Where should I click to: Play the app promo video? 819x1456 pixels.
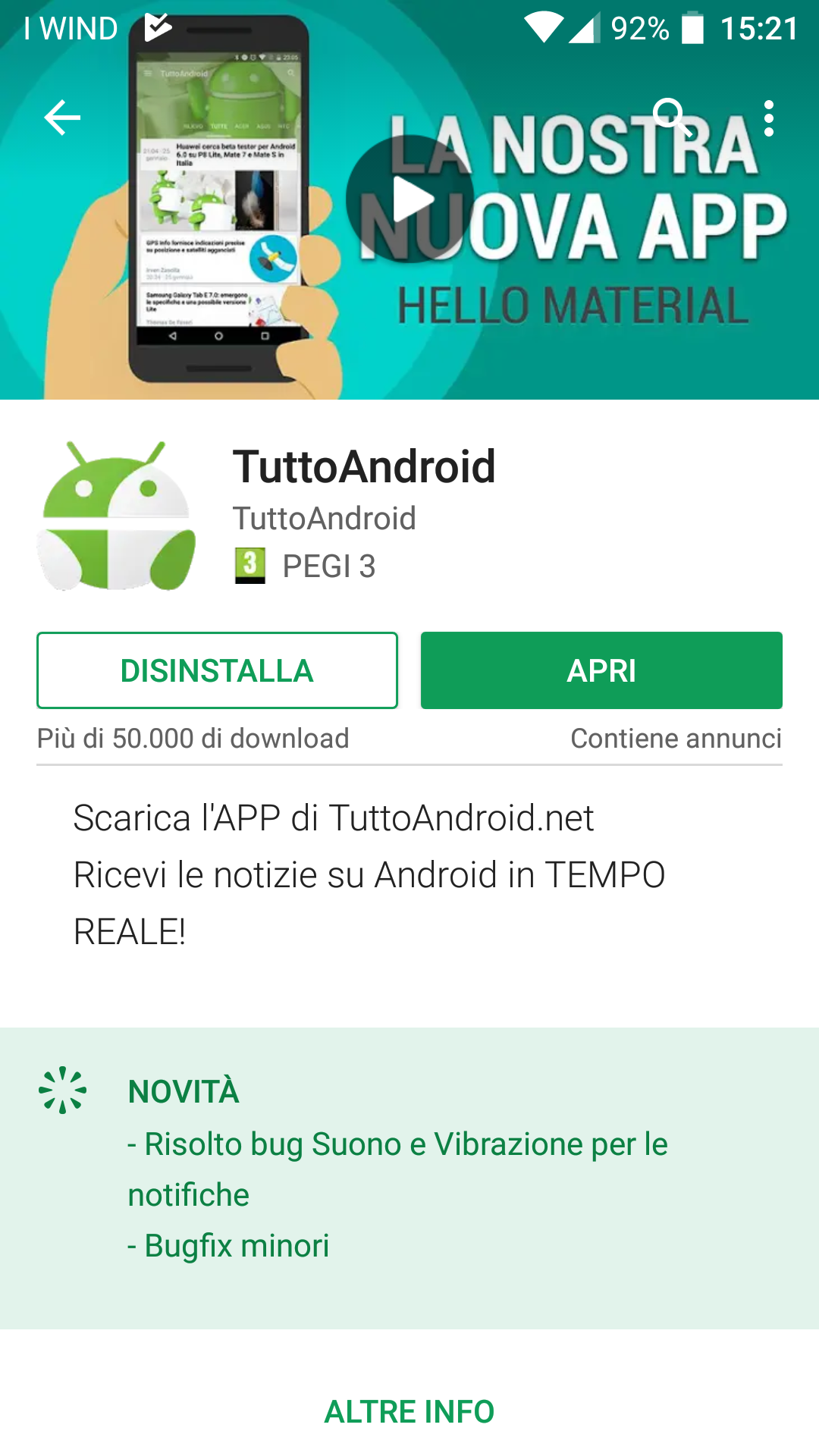[410, 199]
